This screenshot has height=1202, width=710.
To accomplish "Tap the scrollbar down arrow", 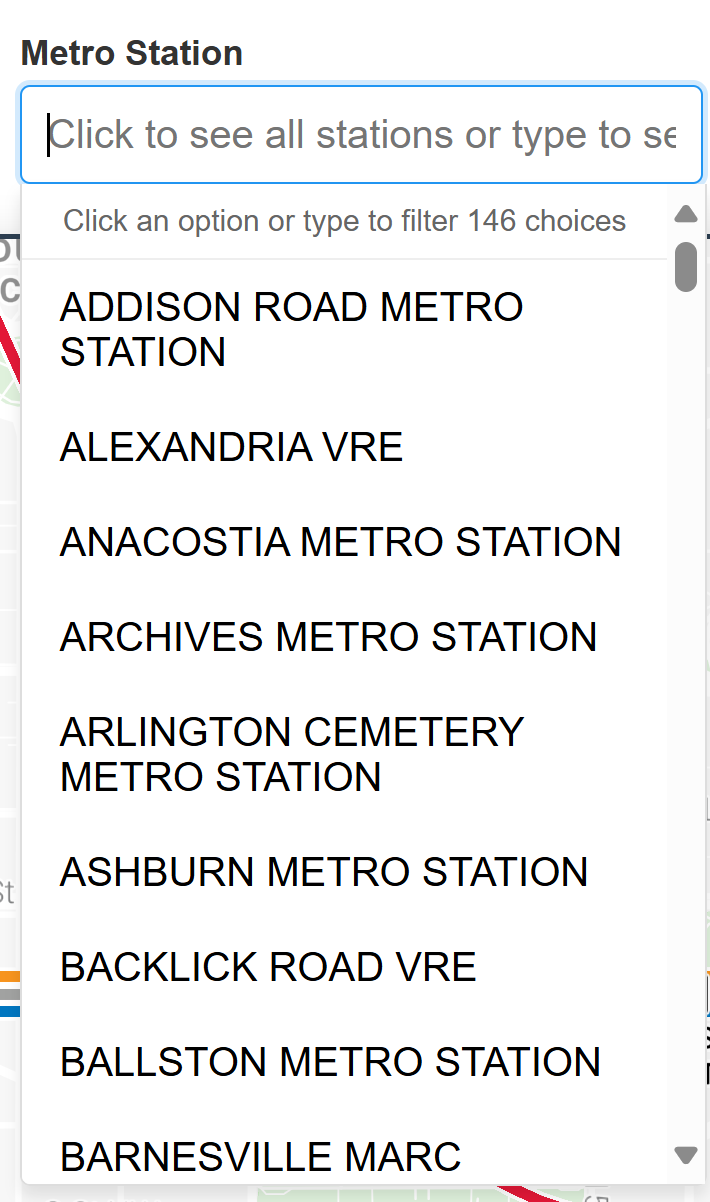I will pyautogui.click(x=685, y=1155).
